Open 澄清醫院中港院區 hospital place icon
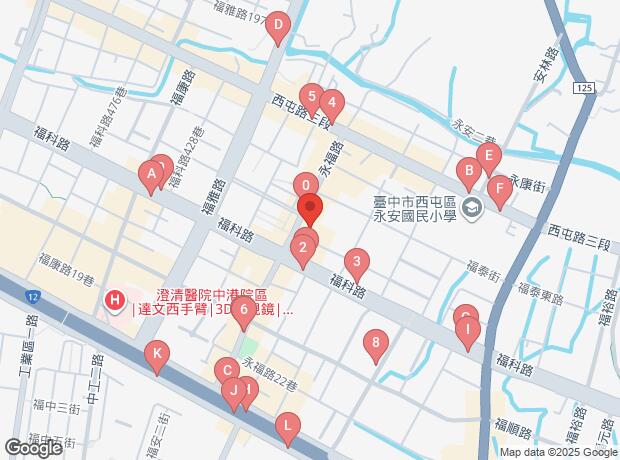The image size is (620, 460). pos(115,300)
